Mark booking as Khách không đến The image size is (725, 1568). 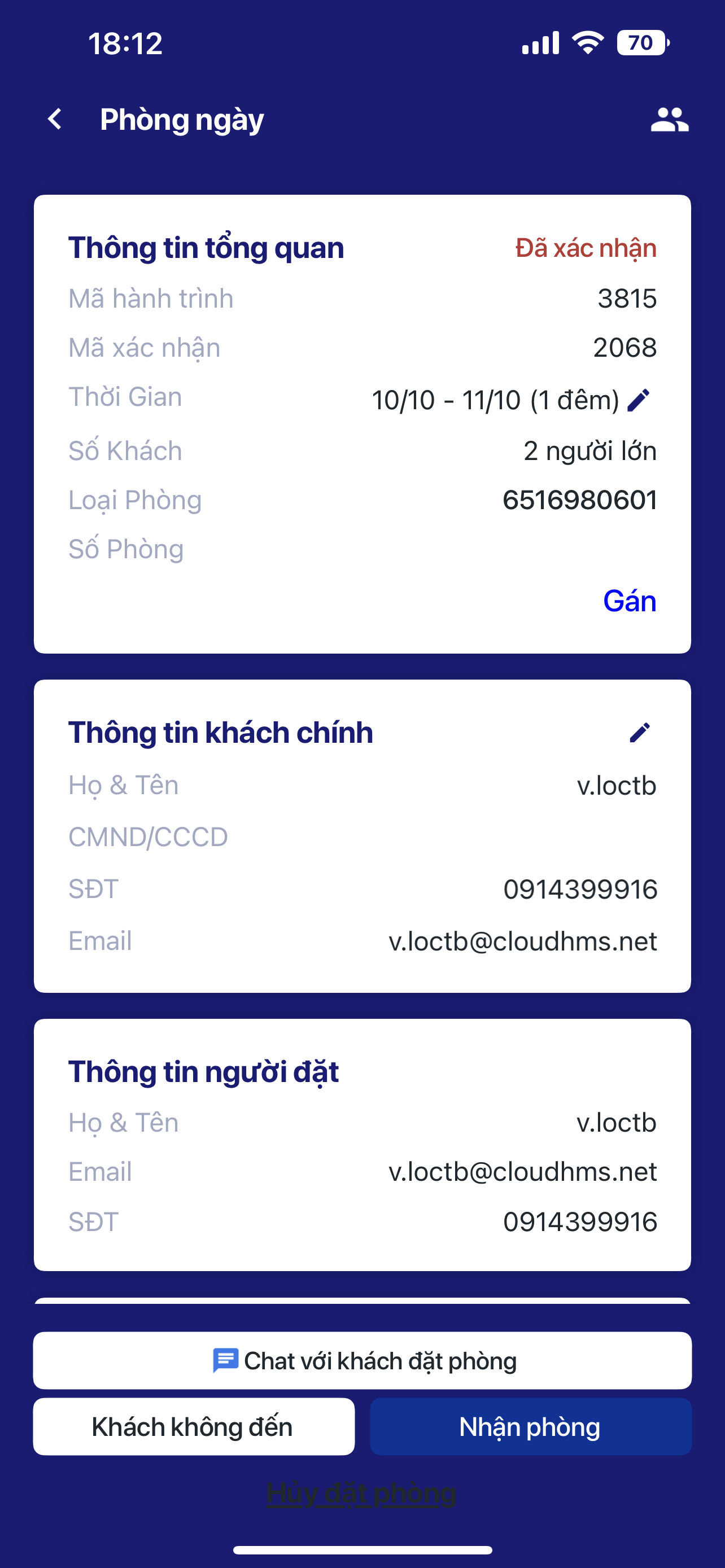point(194,1427)
